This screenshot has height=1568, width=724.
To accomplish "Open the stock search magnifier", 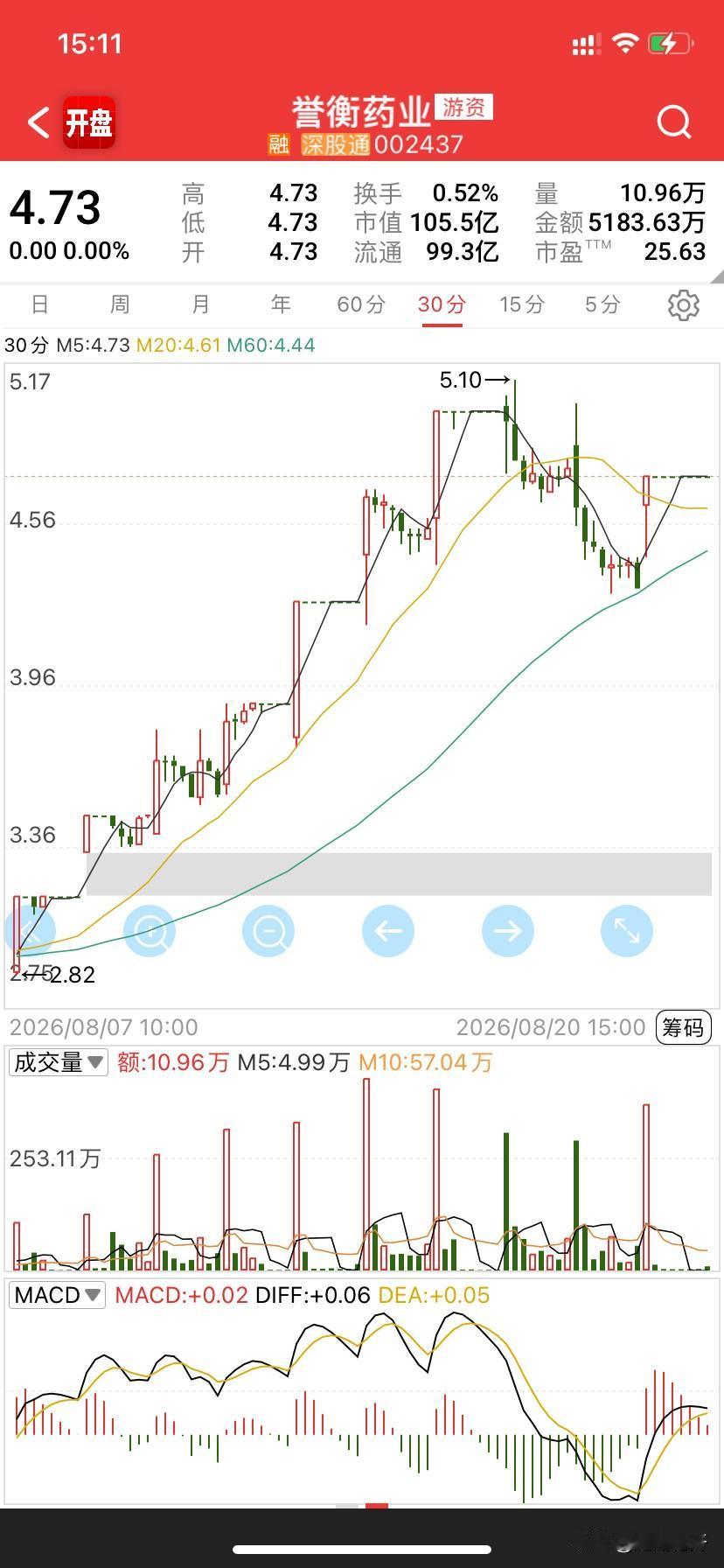I will tap(674, 122).
